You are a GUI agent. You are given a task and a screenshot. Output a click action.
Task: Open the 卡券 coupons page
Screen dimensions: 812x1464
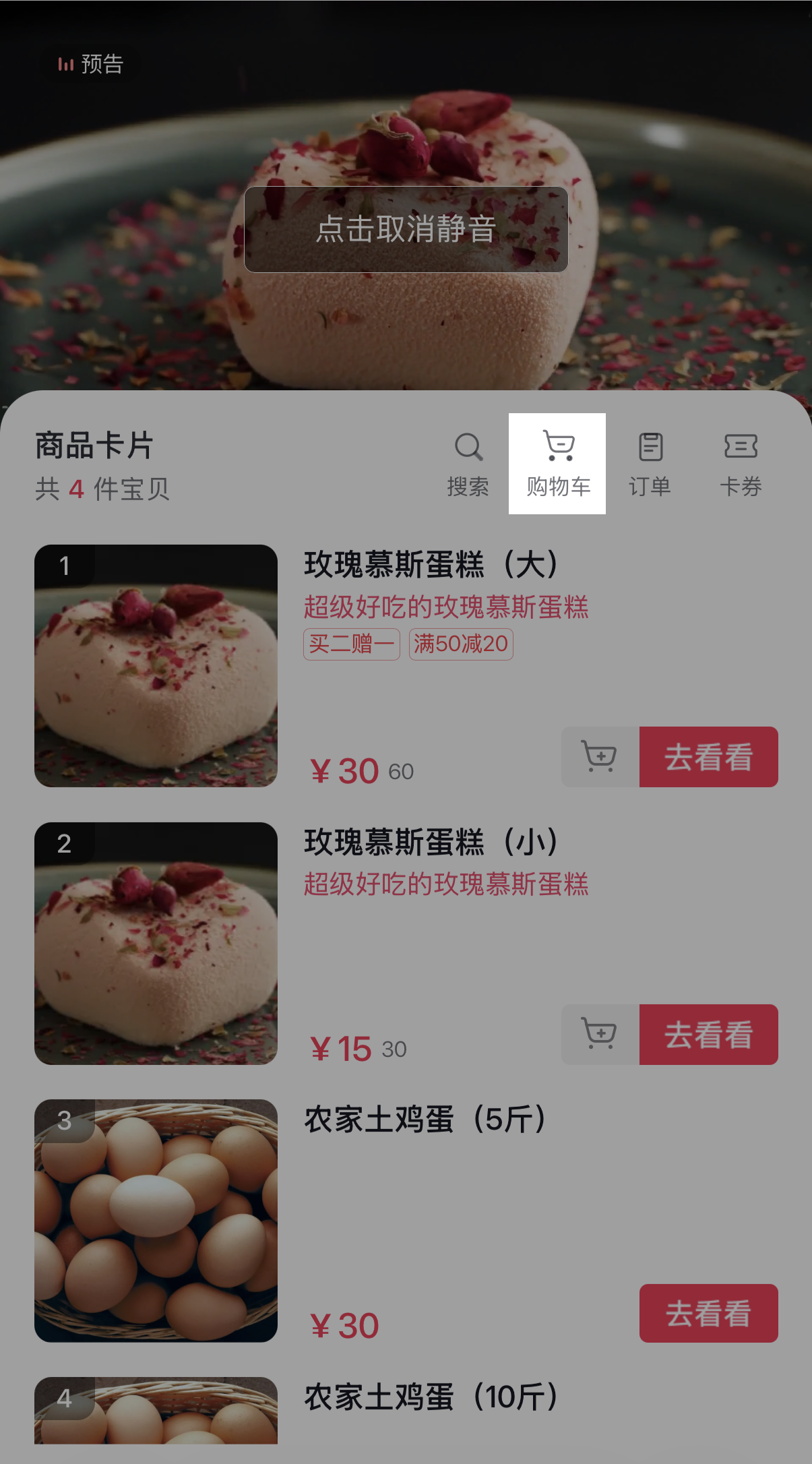coord(741,464)
